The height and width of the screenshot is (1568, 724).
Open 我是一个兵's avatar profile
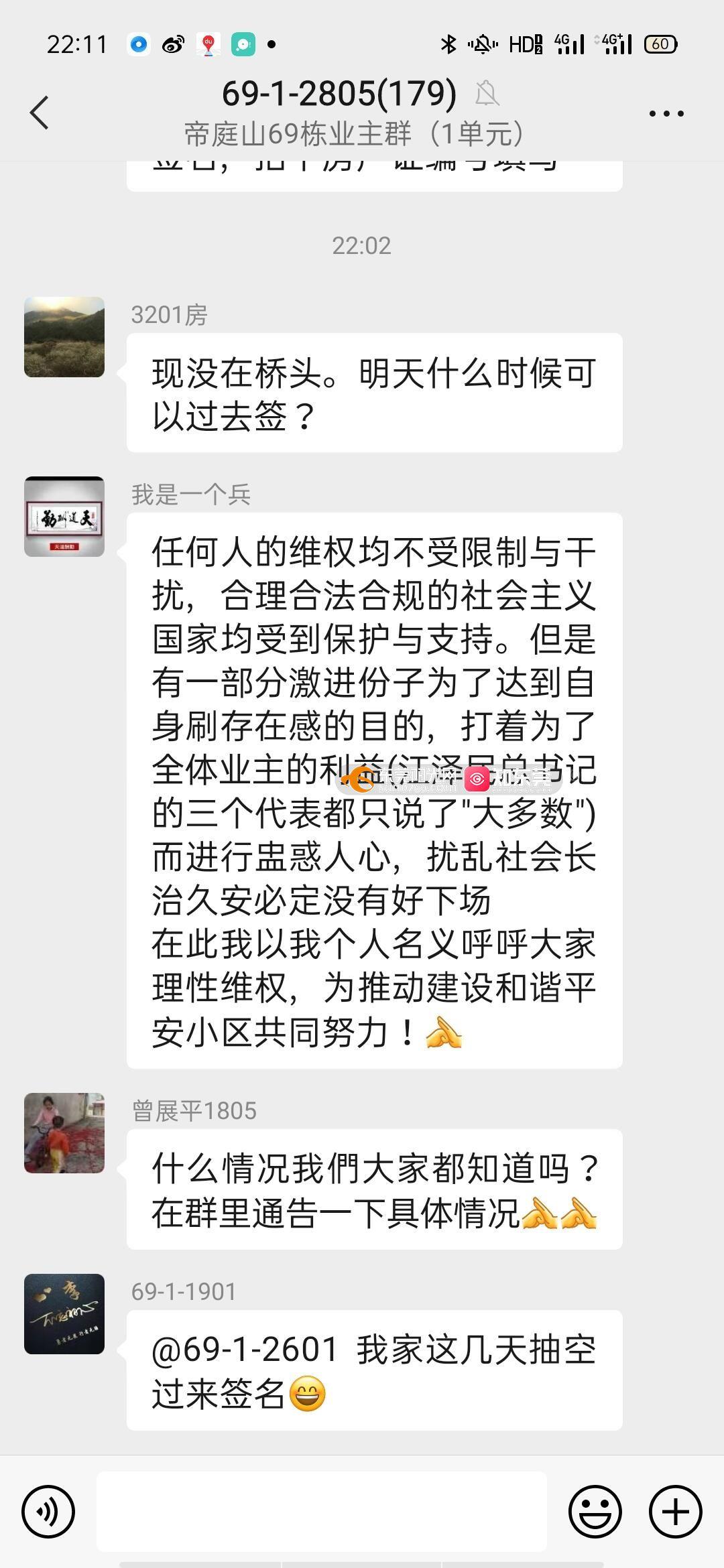[x=64, y=517]
